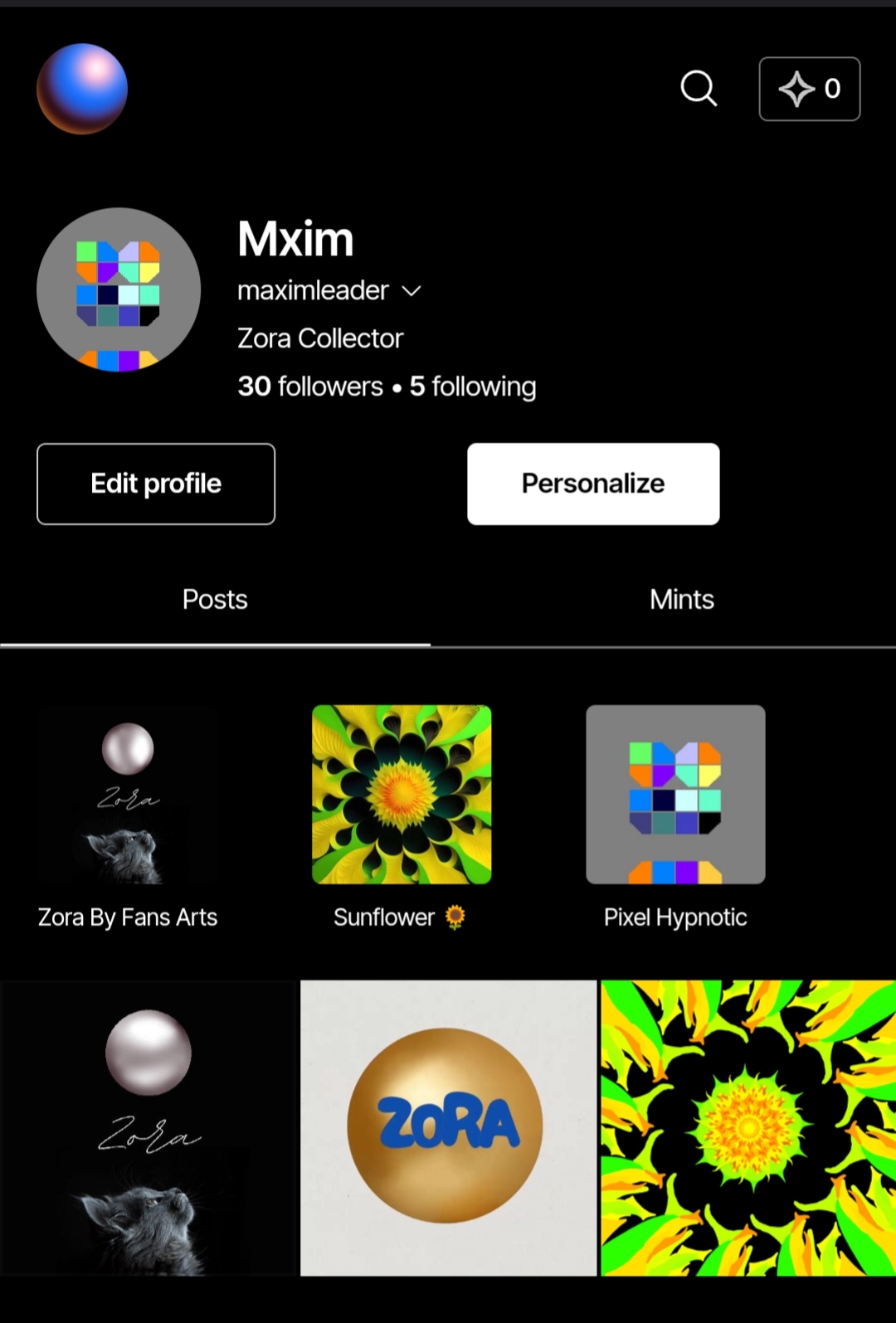896x1323 pixels.
Task: View the 30 followers list
Action: click(310, 387)
